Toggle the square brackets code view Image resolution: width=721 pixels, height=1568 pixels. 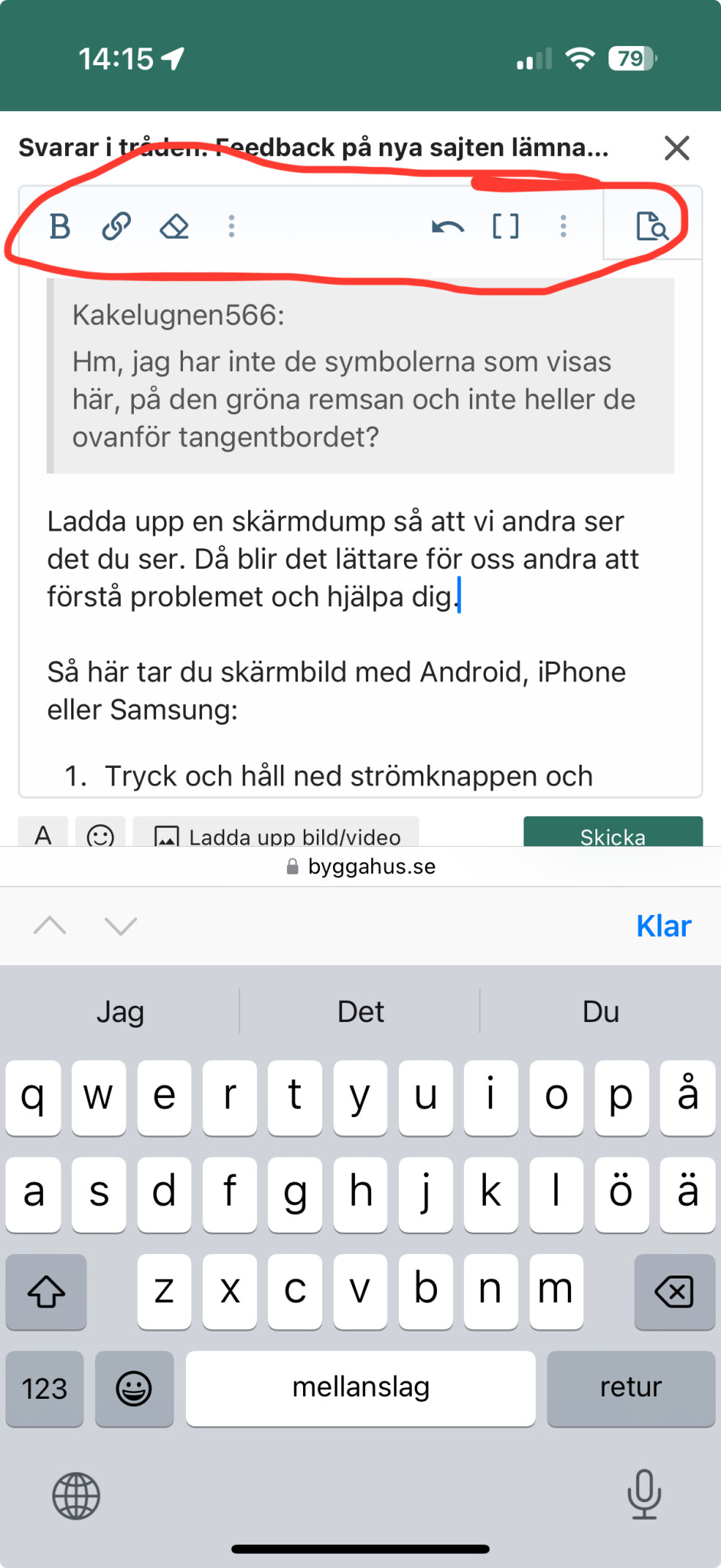pyautogui.click(x=505, y=227)
